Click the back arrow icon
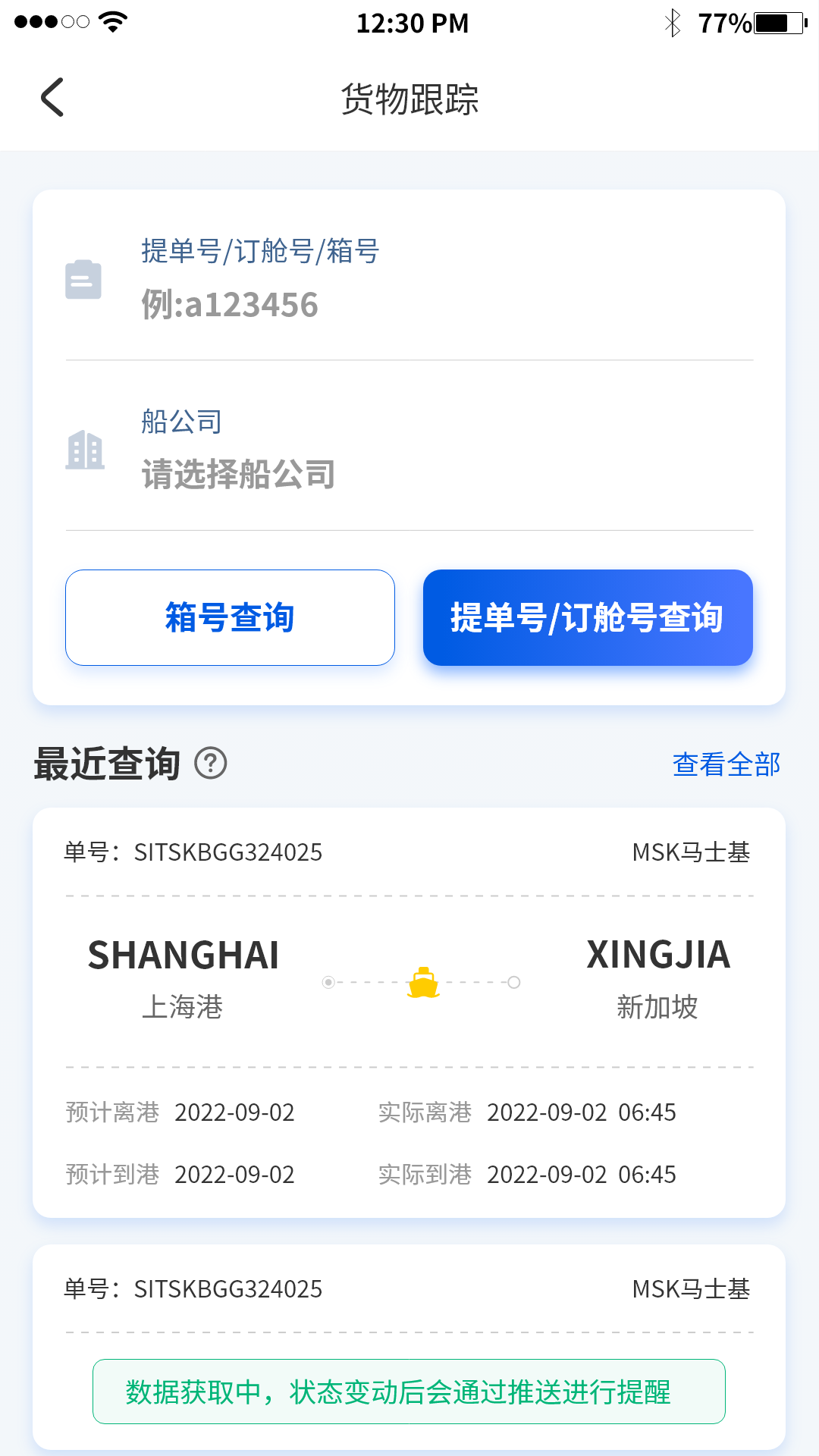The height and width of the screenshot is (1456, 819). coord(52,98)
